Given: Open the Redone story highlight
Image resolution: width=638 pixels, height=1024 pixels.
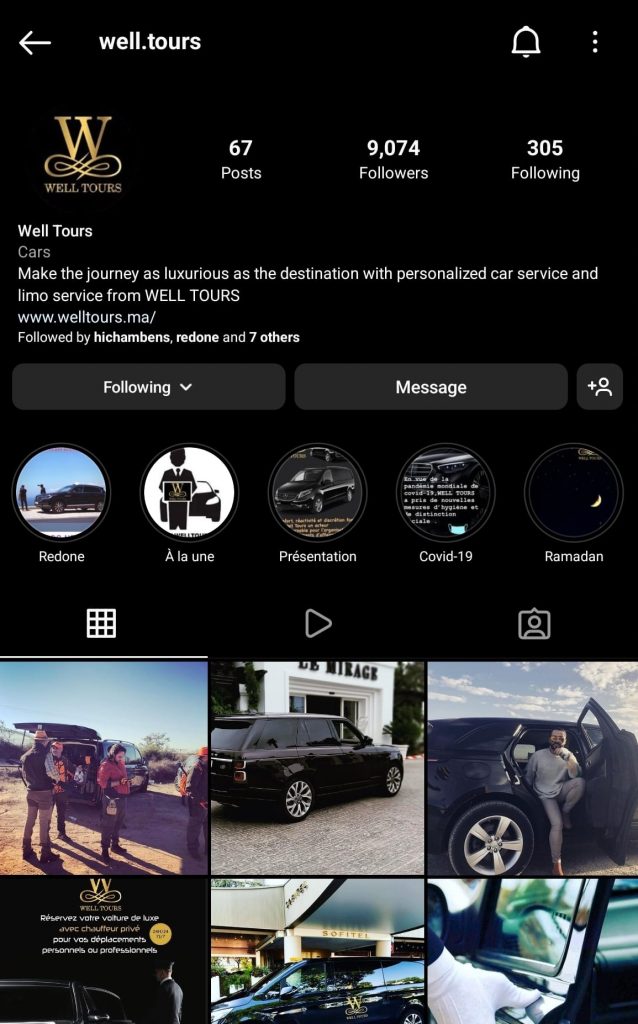Looking at the screenshot, I should (61, 493).
